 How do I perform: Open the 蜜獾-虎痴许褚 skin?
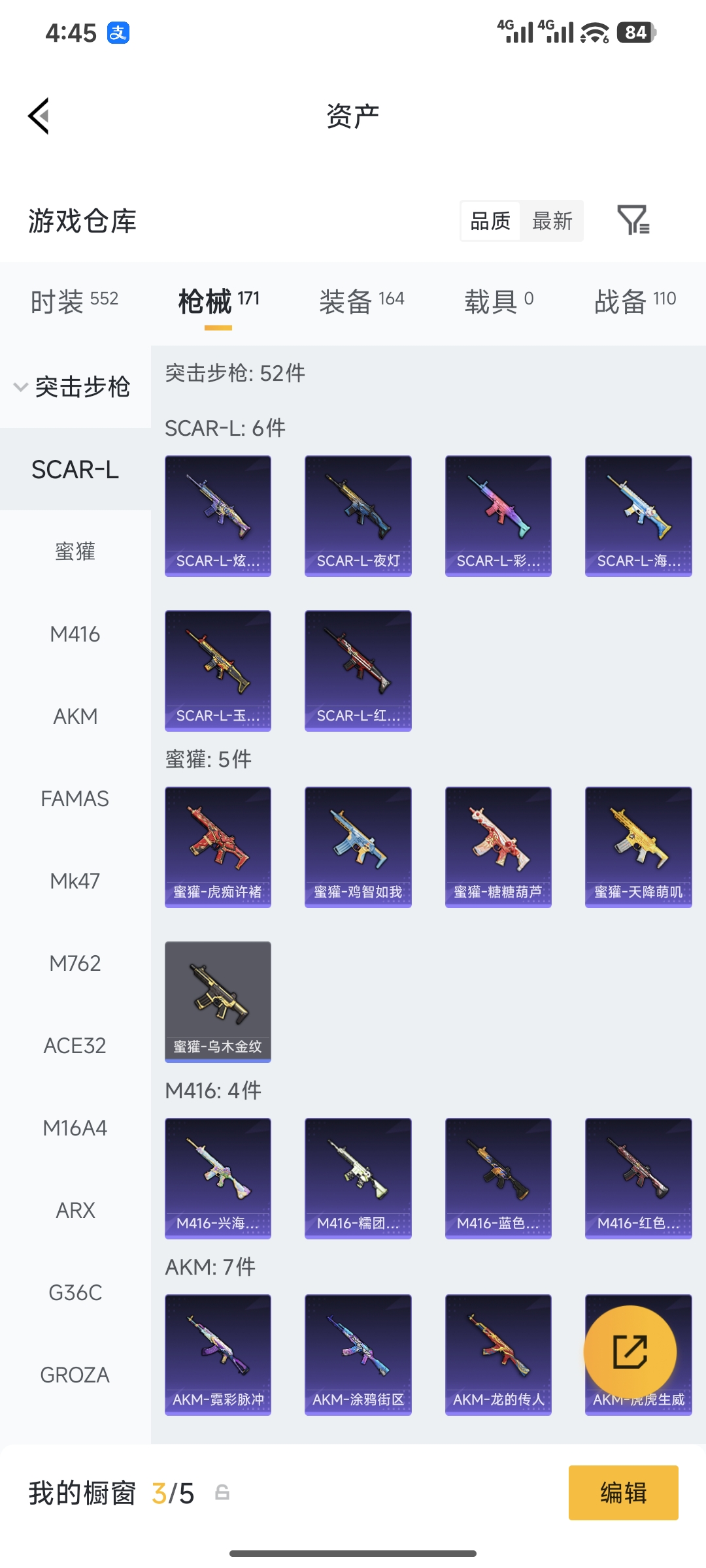click(x=218, y=847)
